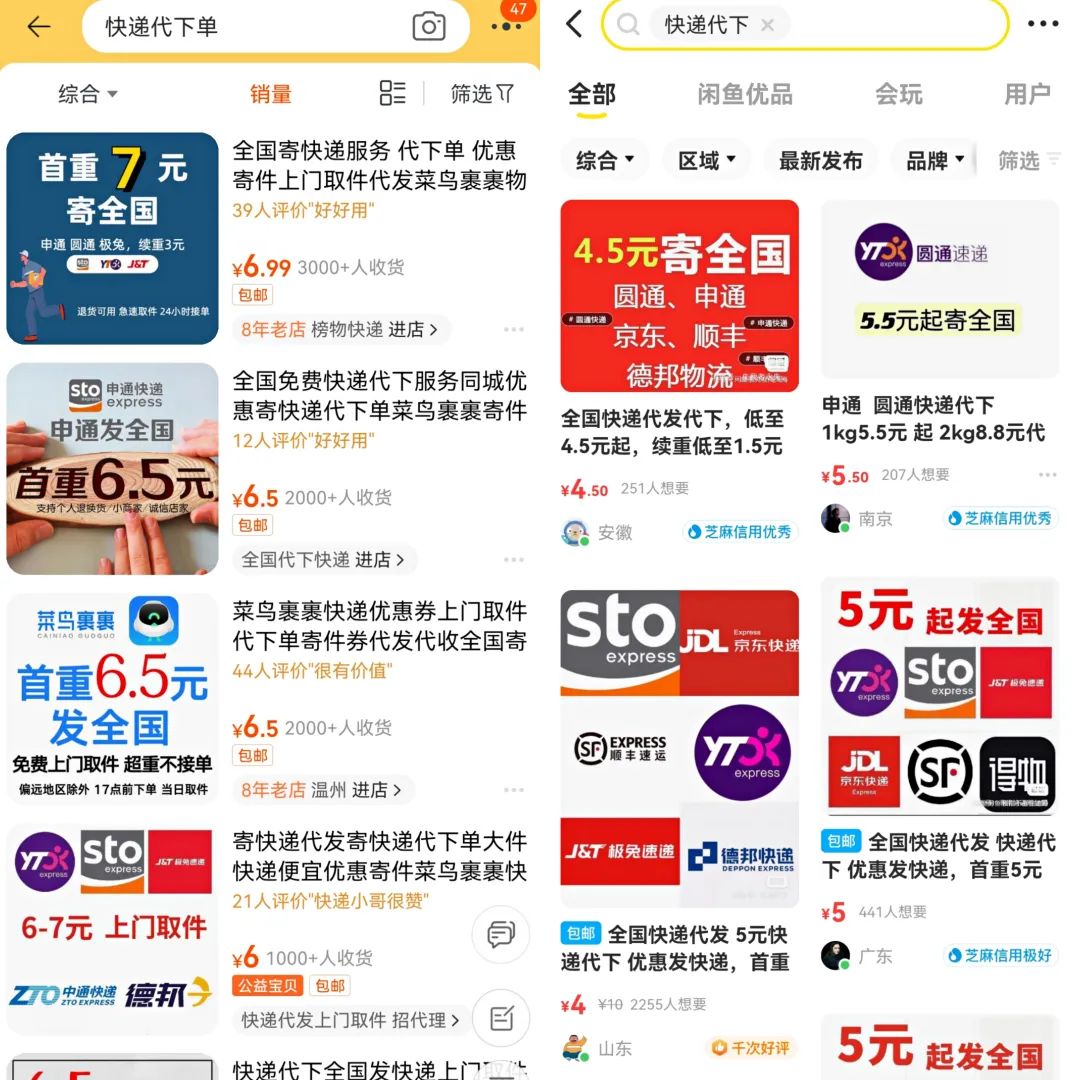Enter the 8年老店 榜物快递 shop
The width and height of the screenshot is (1080, 1080).
[339, 329]
